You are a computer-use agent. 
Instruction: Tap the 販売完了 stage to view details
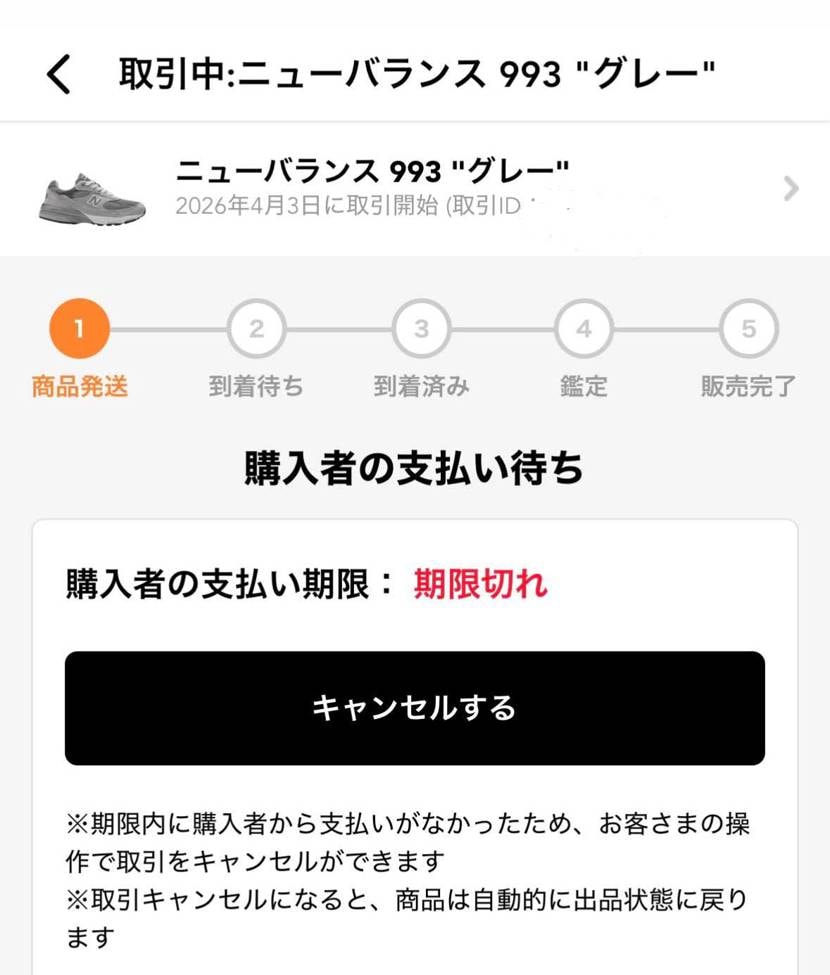click(x=748, y=385)
